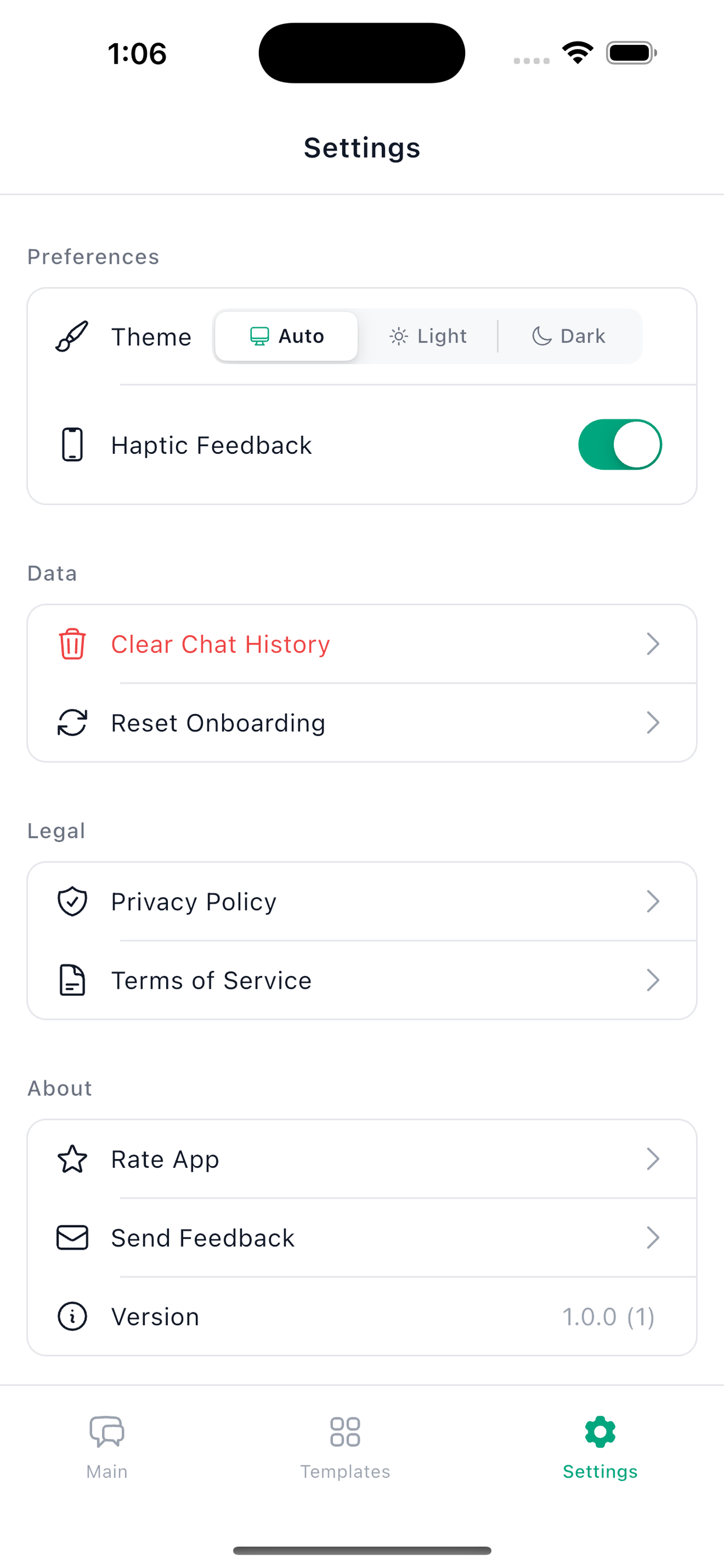This screenshot has height=1568, width=724.
Task: Click the refresh icon next to Reset Onboarding
Action: pyautogui.click(x=71, y=723)
